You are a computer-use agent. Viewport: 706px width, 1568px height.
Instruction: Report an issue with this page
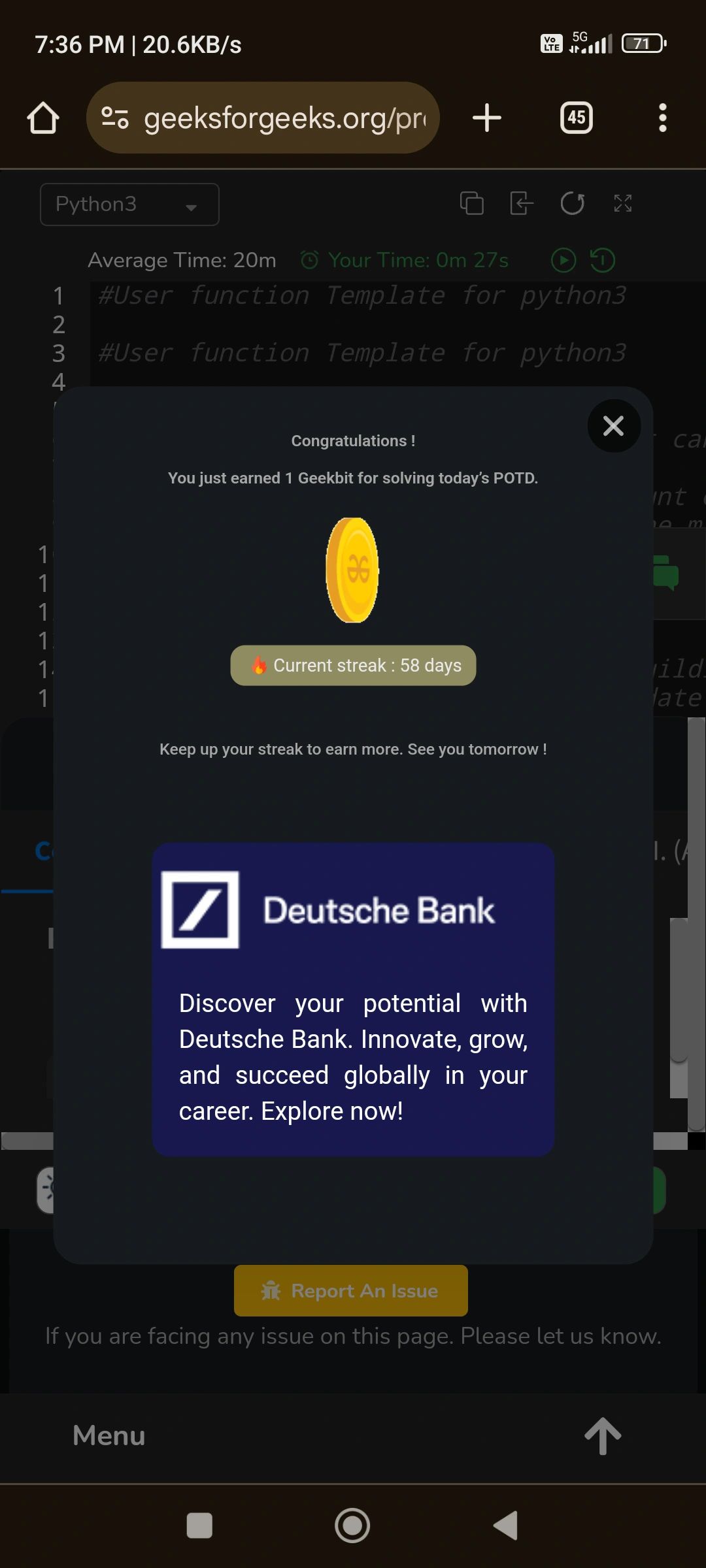351,1290
